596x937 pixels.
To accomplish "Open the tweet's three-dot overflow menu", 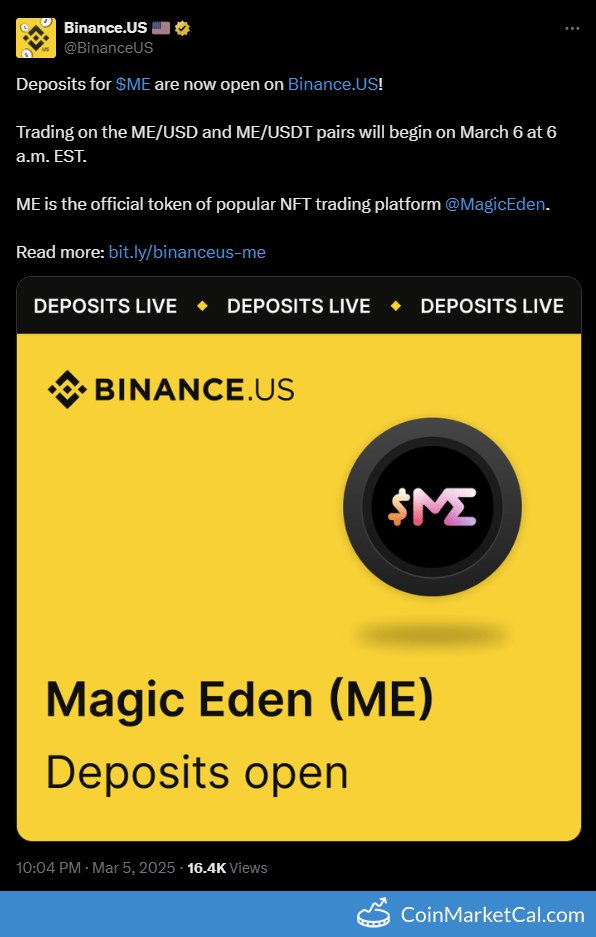I will tap(572, 29).
